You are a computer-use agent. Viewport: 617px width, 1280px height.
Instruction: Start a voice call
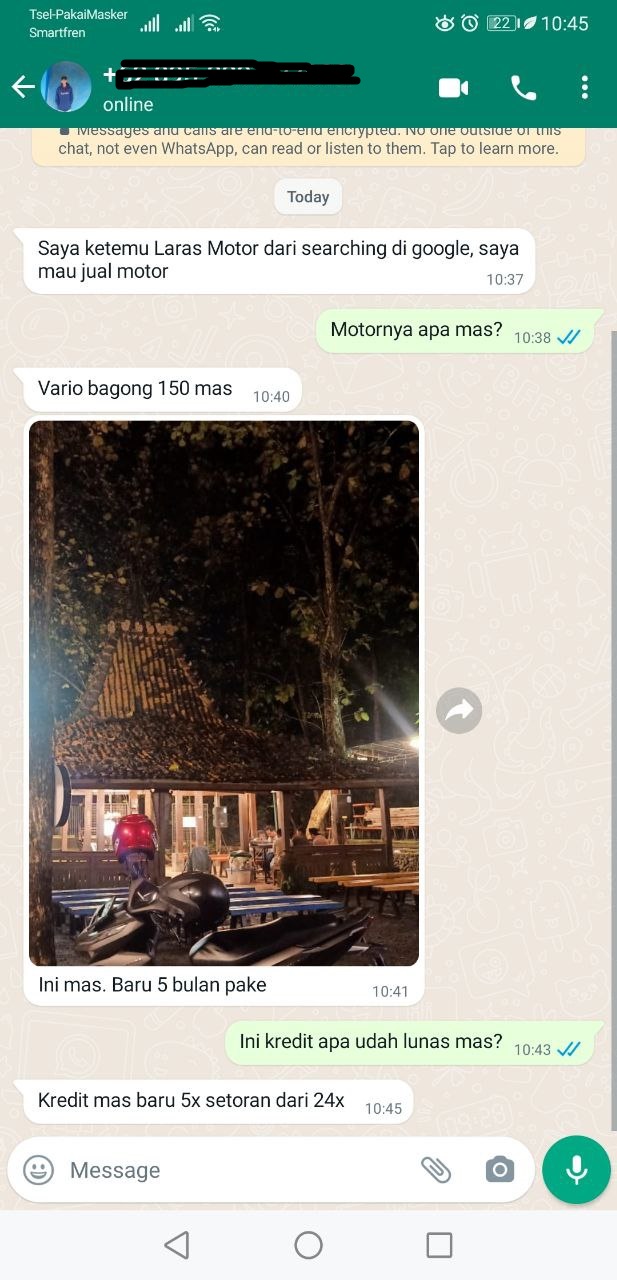point(523,88)
